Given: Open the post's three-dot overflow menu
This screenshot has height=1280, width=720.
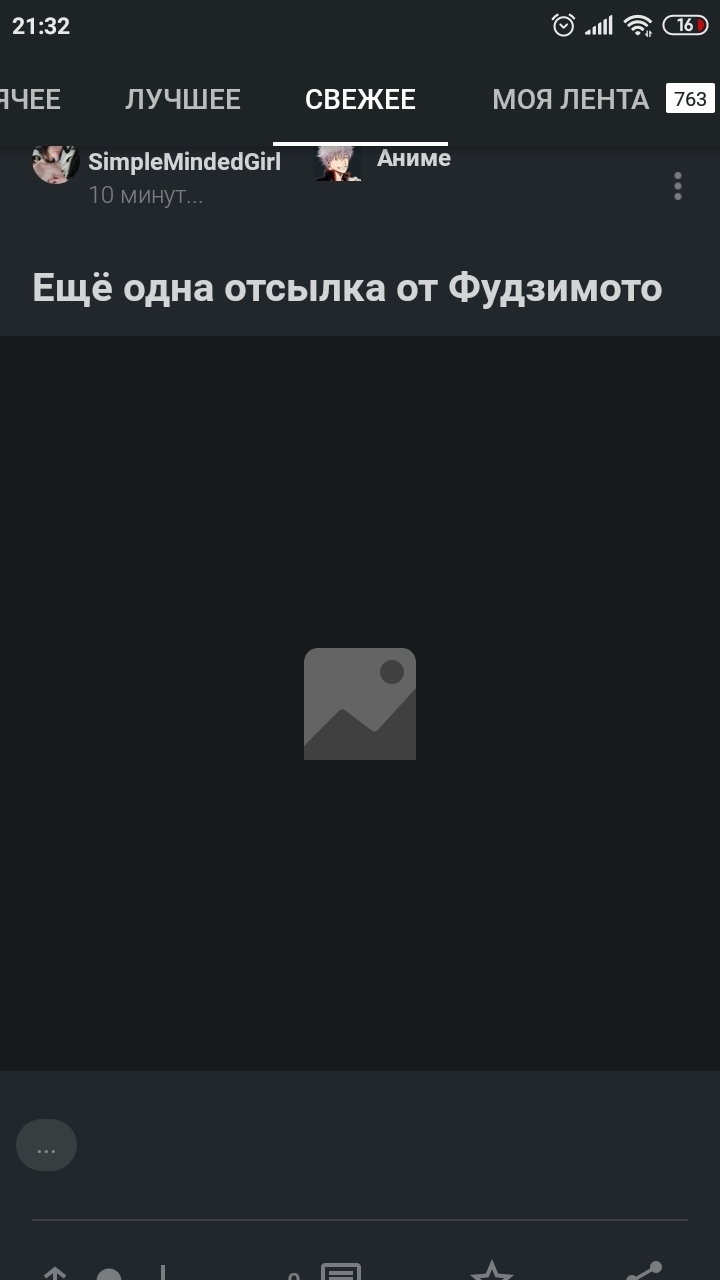Looking at the screenshot, I should pos(678,186).
